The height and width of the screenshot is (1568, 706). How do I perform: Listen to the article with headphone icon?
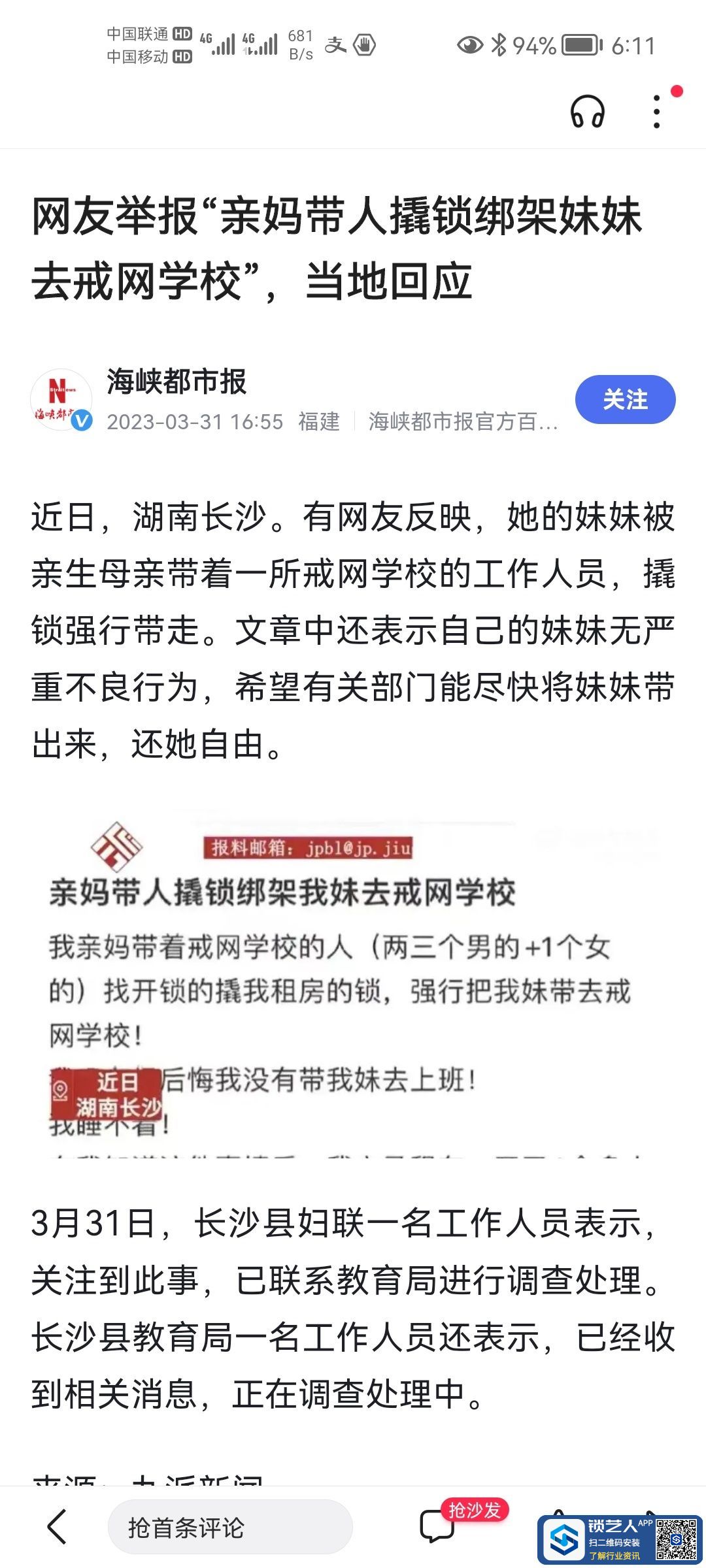(x=587, y=112)
